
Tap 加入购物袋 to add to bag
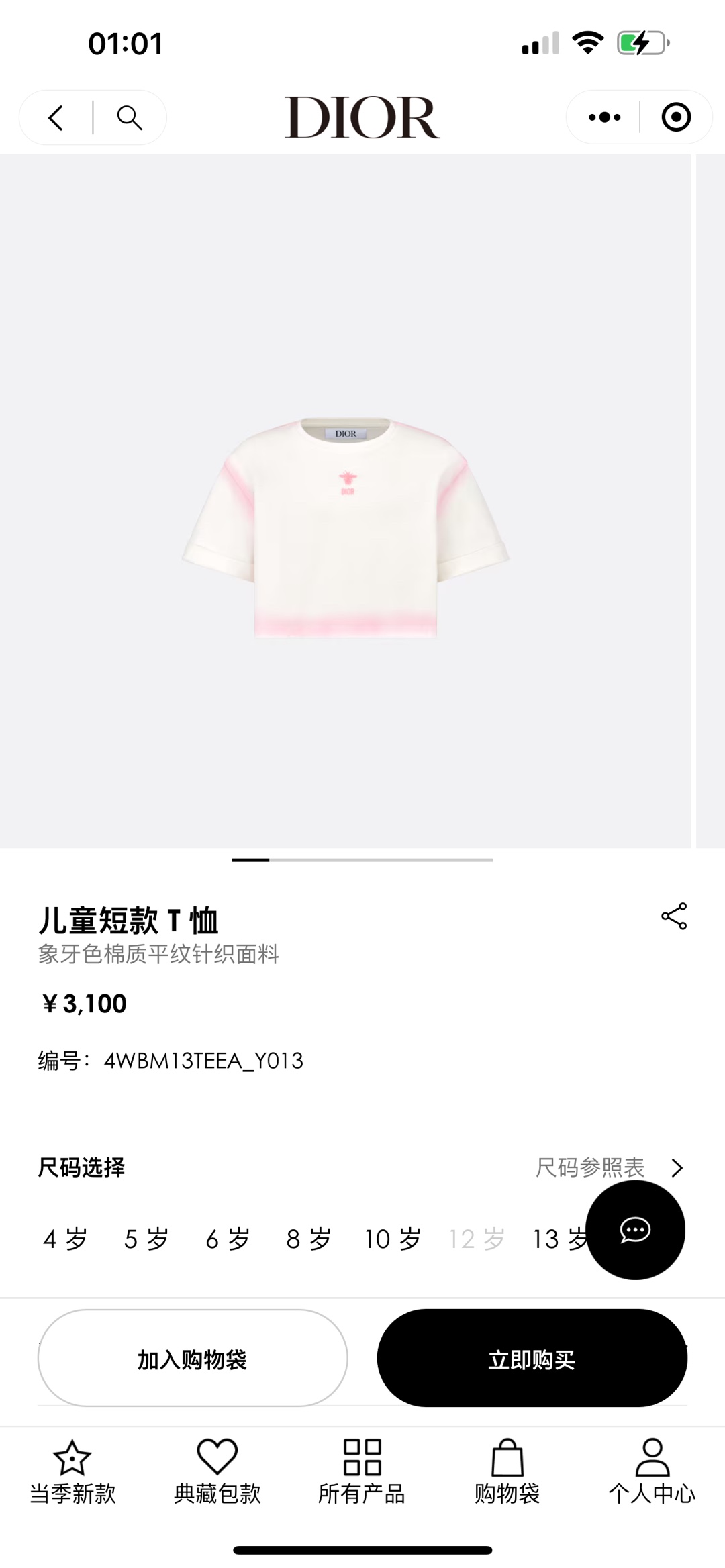click(x=193, y=1359)
